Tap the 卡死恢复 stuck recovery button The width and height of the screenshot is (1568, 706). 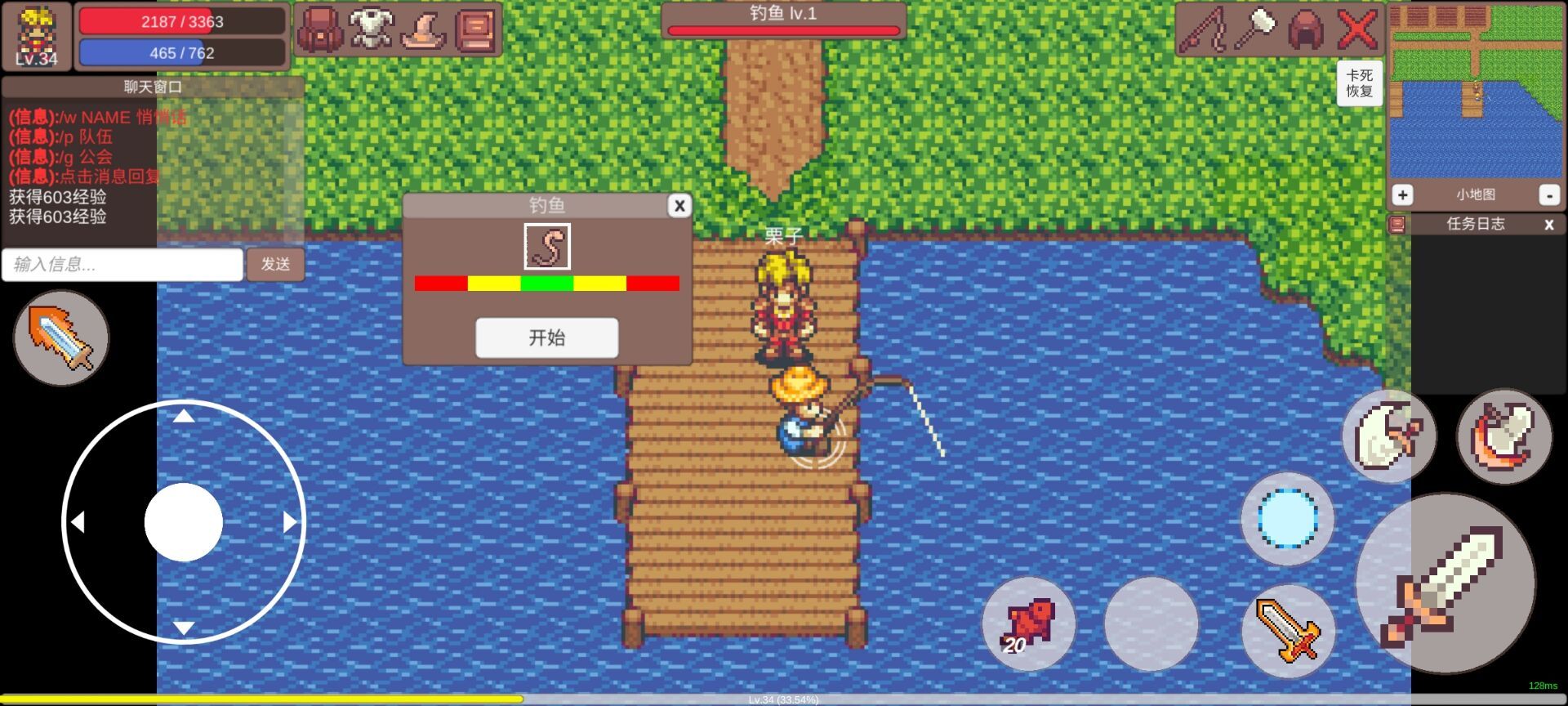(1359, 83)
